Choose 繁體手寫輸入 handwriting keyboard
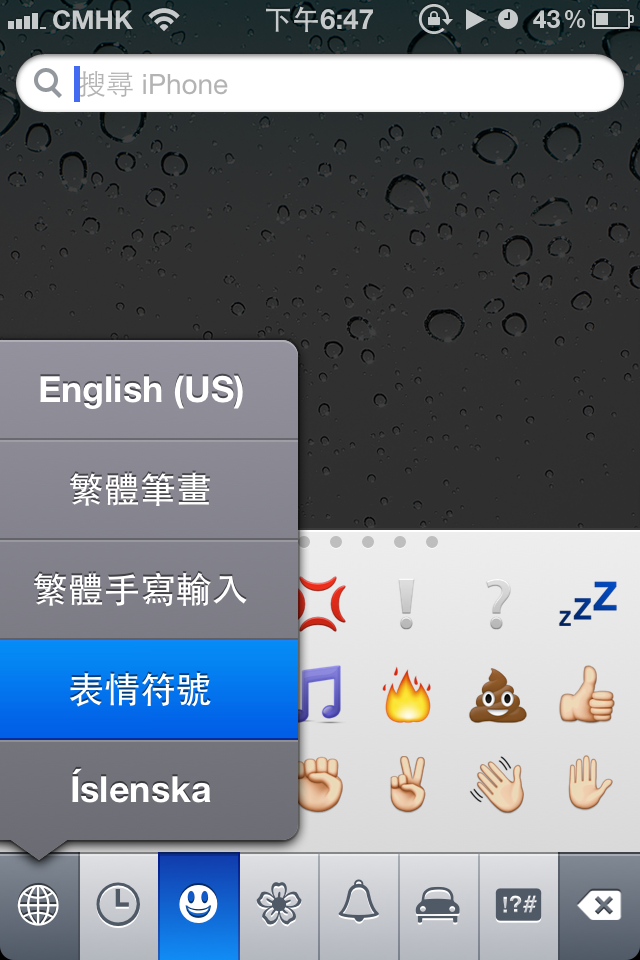Image resolution: width=640 pixels, height=960 pixels. pyautogui.click(x=141, y=590)
